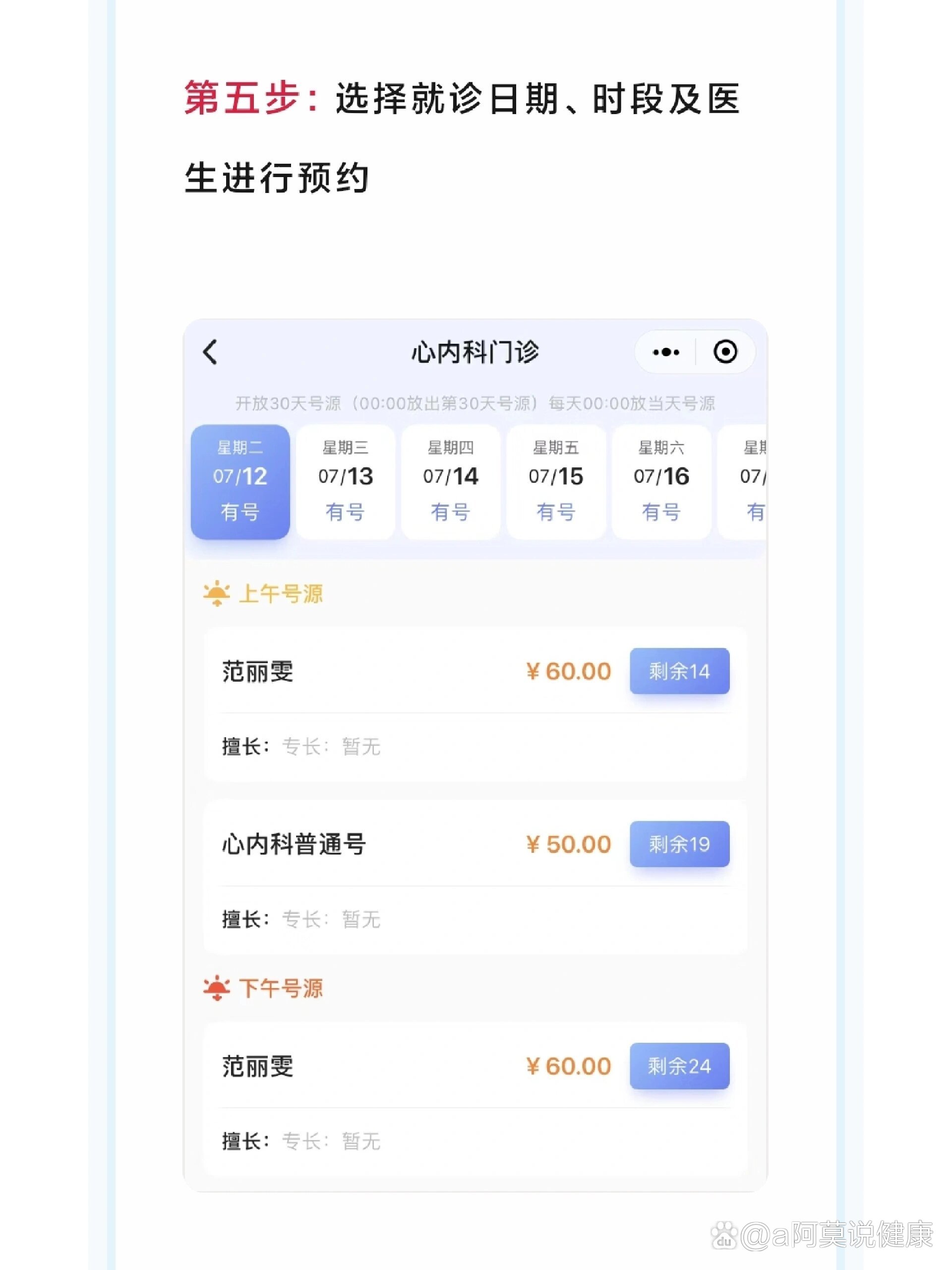
Task: Click the 剩余14 badge for 范丽雯
Action: click(x=680, y=671)
